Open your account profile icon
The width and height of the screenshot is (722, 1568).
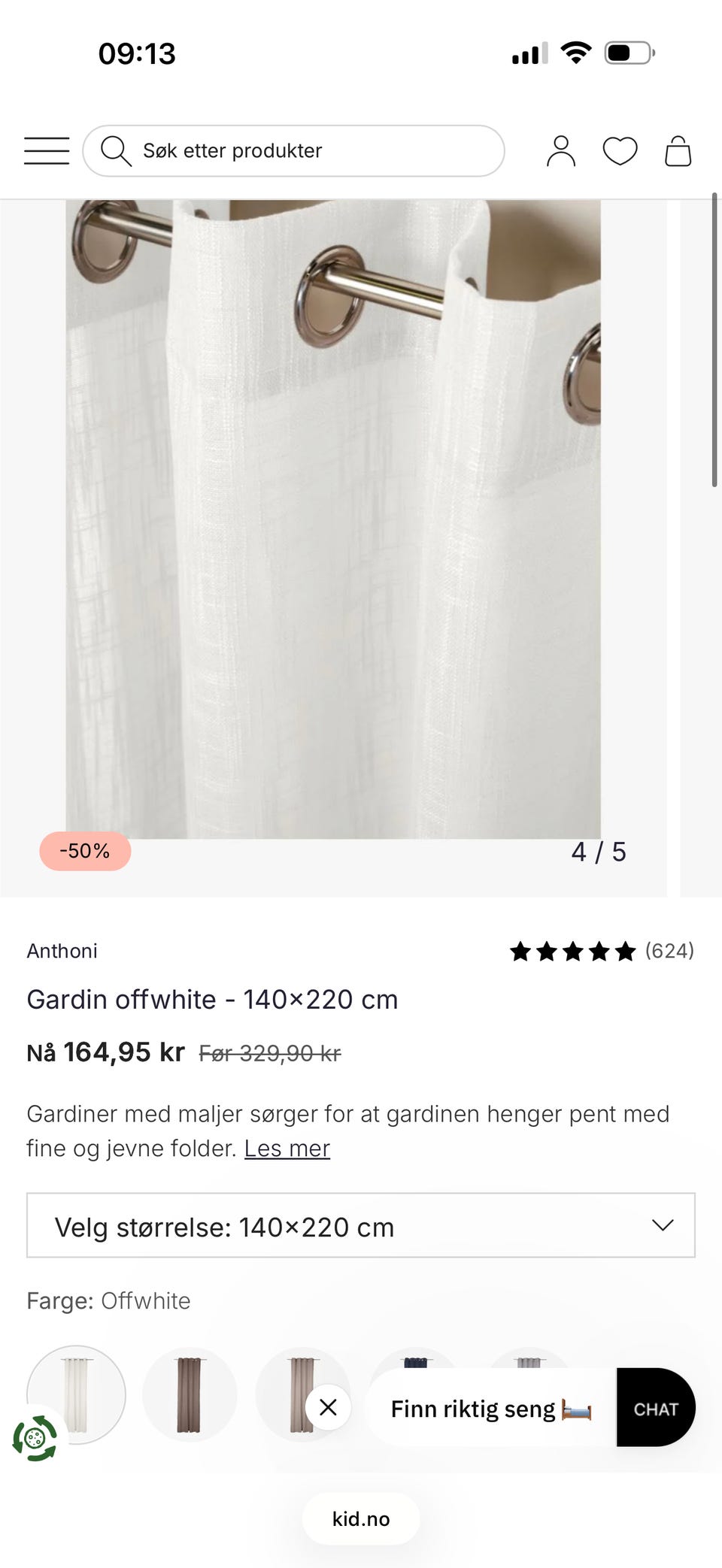coord(560,150)
